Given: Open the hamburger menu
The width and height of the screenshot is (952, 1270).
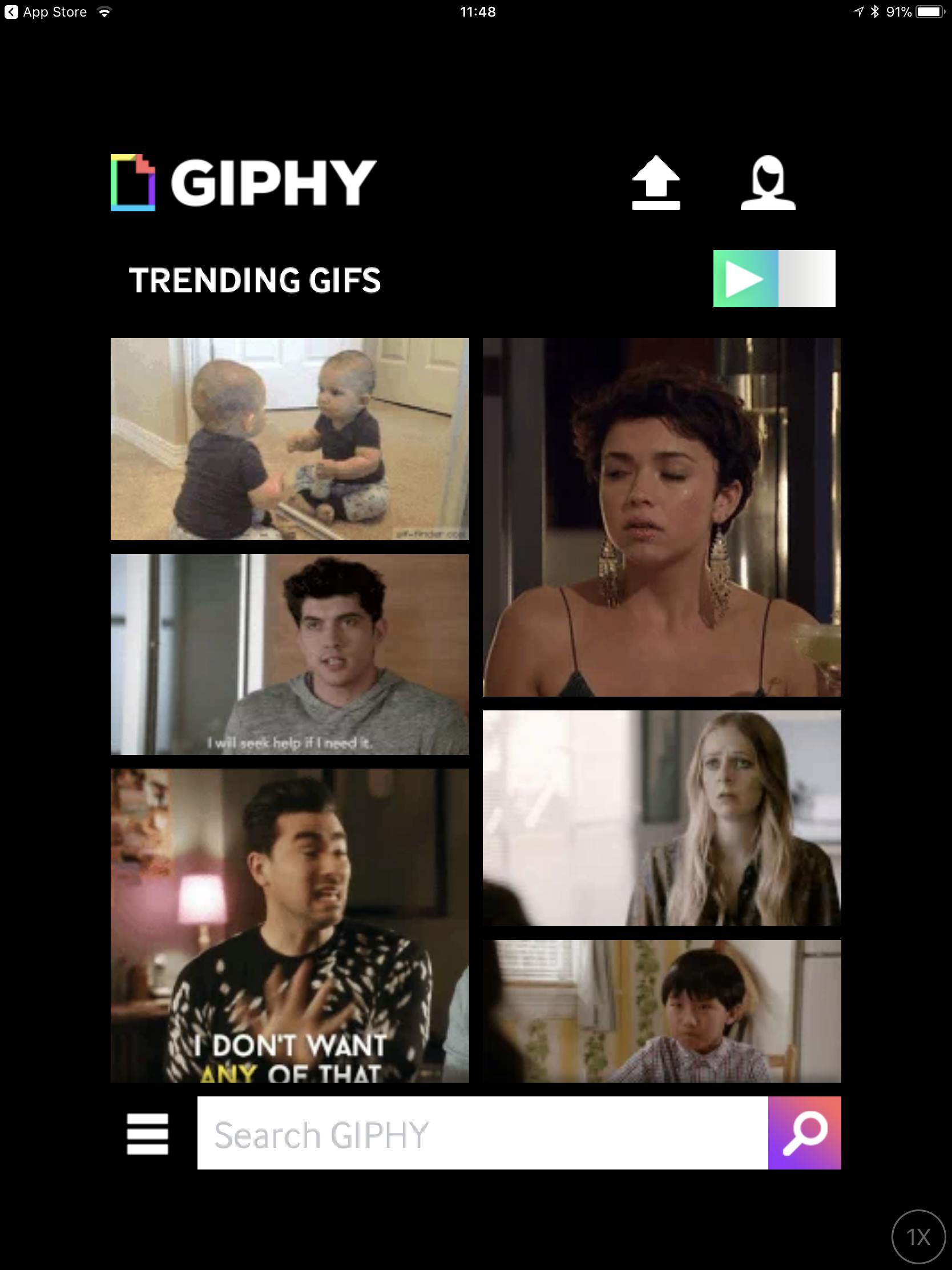Looking at the screenshot, I should click(x=147, y=1134).
